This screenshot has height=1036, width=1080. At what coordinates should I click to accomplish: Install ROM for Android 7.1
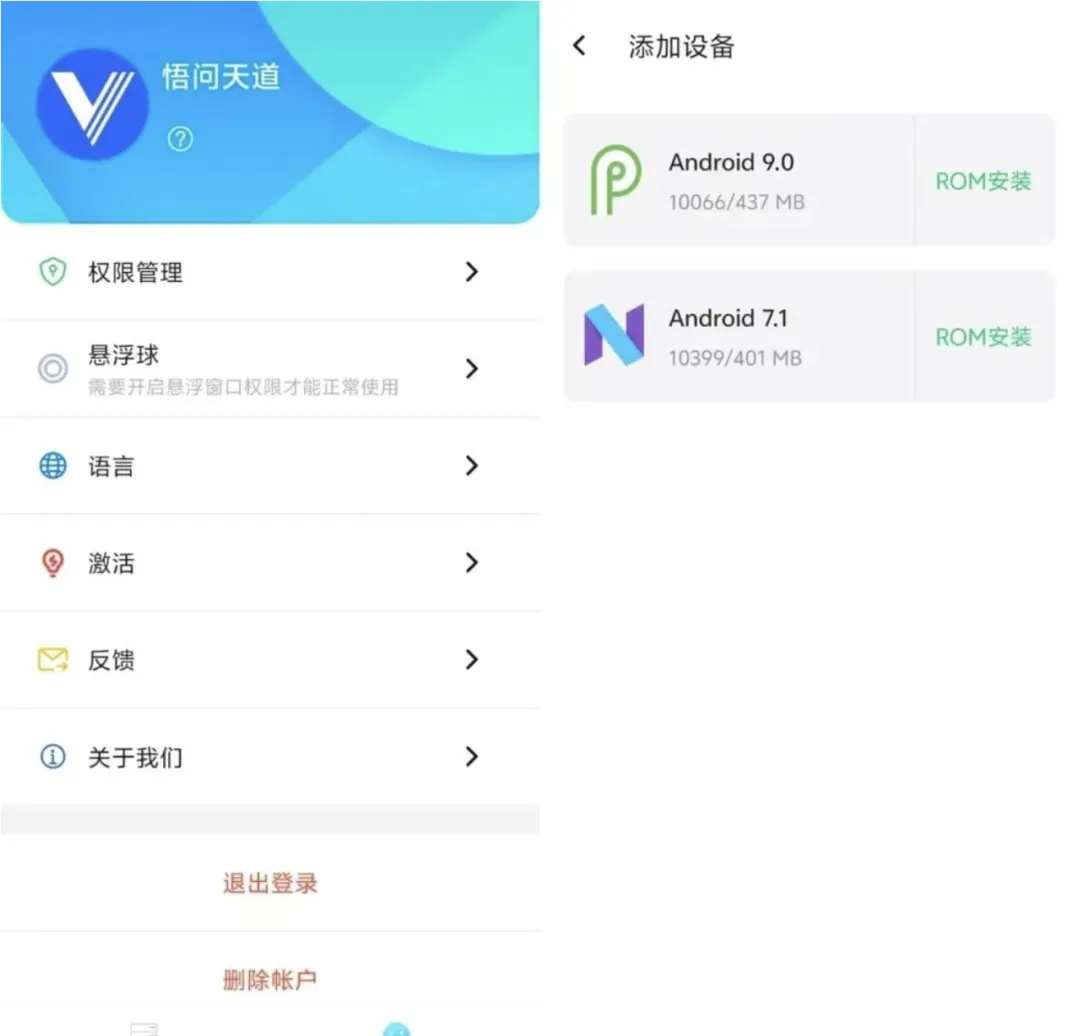point(983,337)
